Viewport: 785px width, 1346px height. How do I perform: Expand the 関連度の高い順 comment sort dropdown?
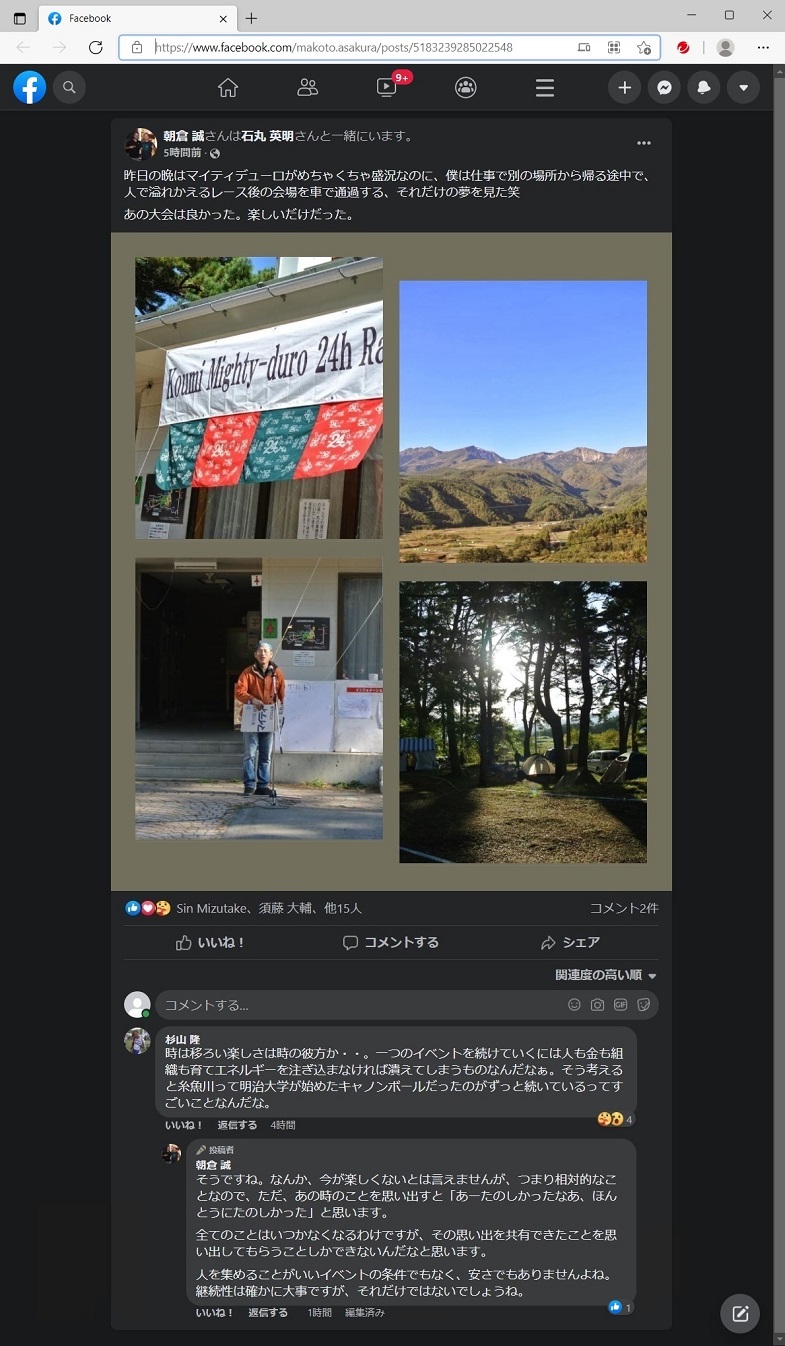tap(606, 975)
